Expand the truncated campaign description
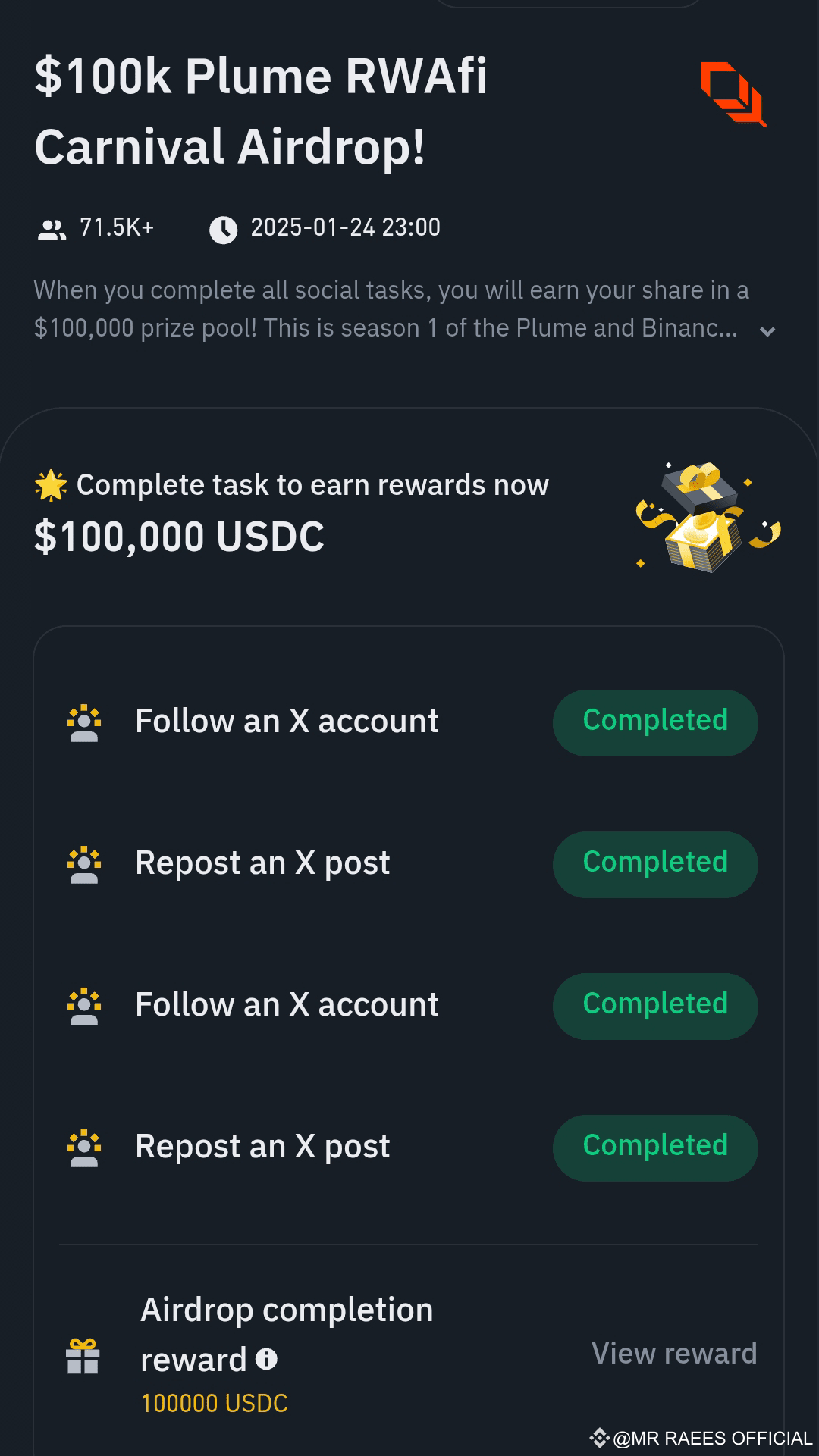 (767, 332)
